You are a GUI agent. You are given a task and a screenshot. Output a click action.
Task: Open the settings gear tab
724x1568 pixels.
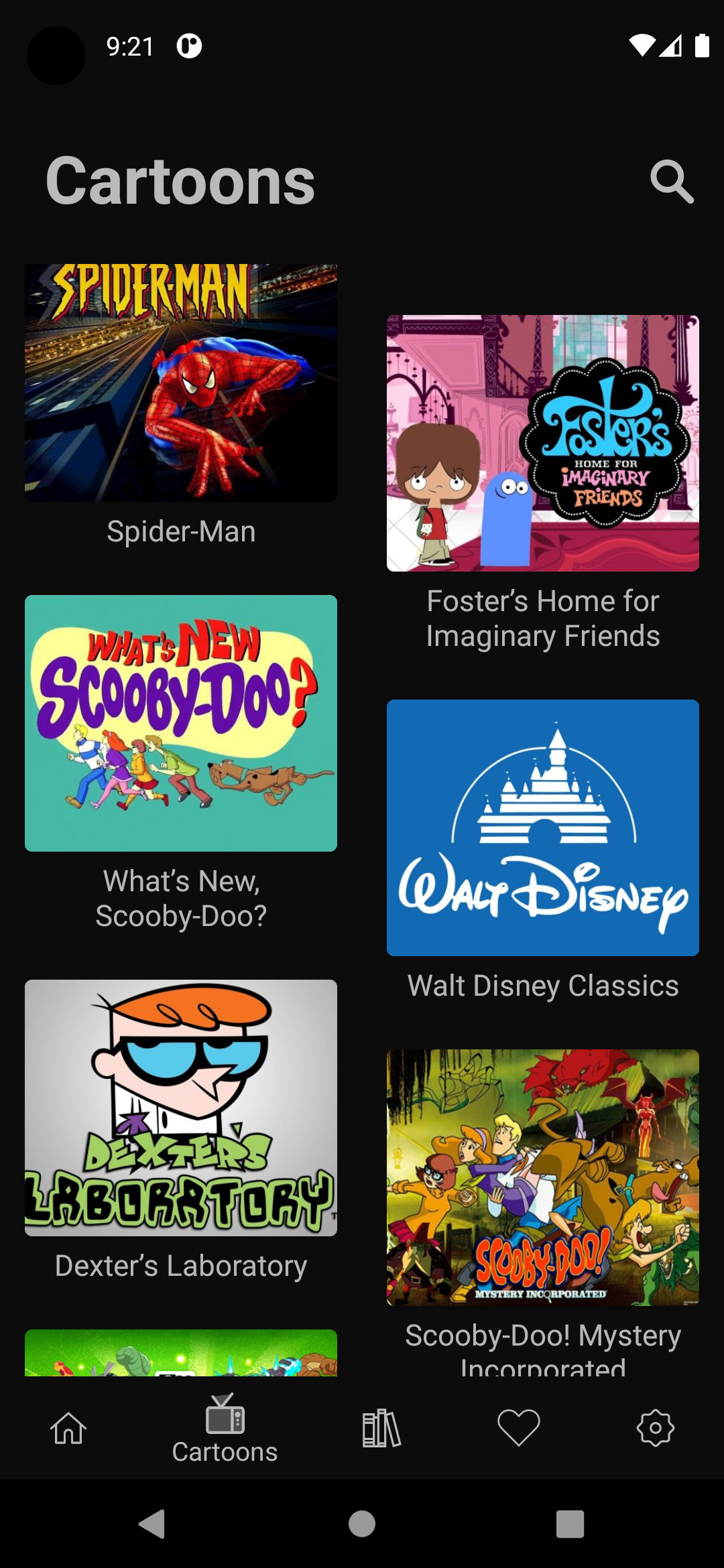click(655, 1427)
